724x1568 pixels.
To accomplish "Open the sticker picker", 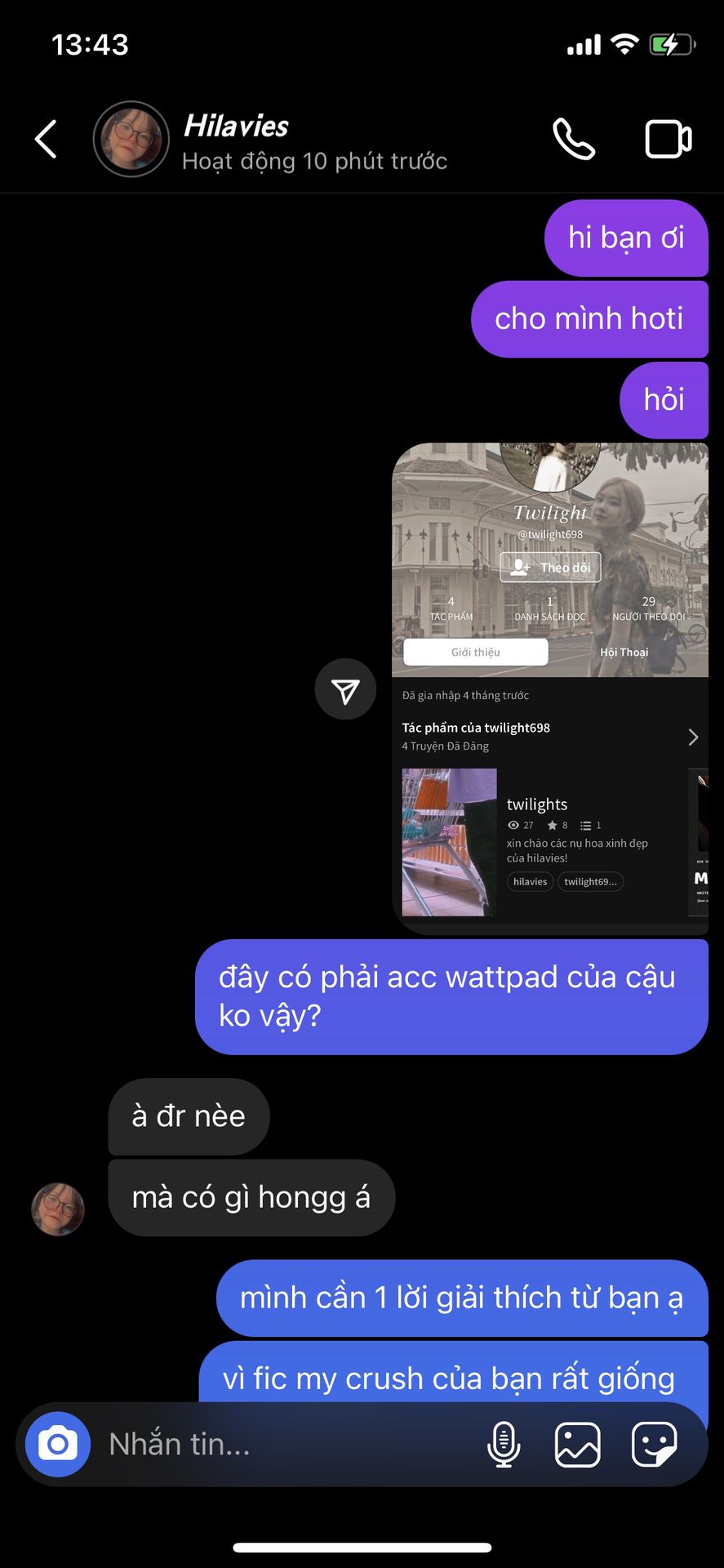I will [x=654, y=1444].
